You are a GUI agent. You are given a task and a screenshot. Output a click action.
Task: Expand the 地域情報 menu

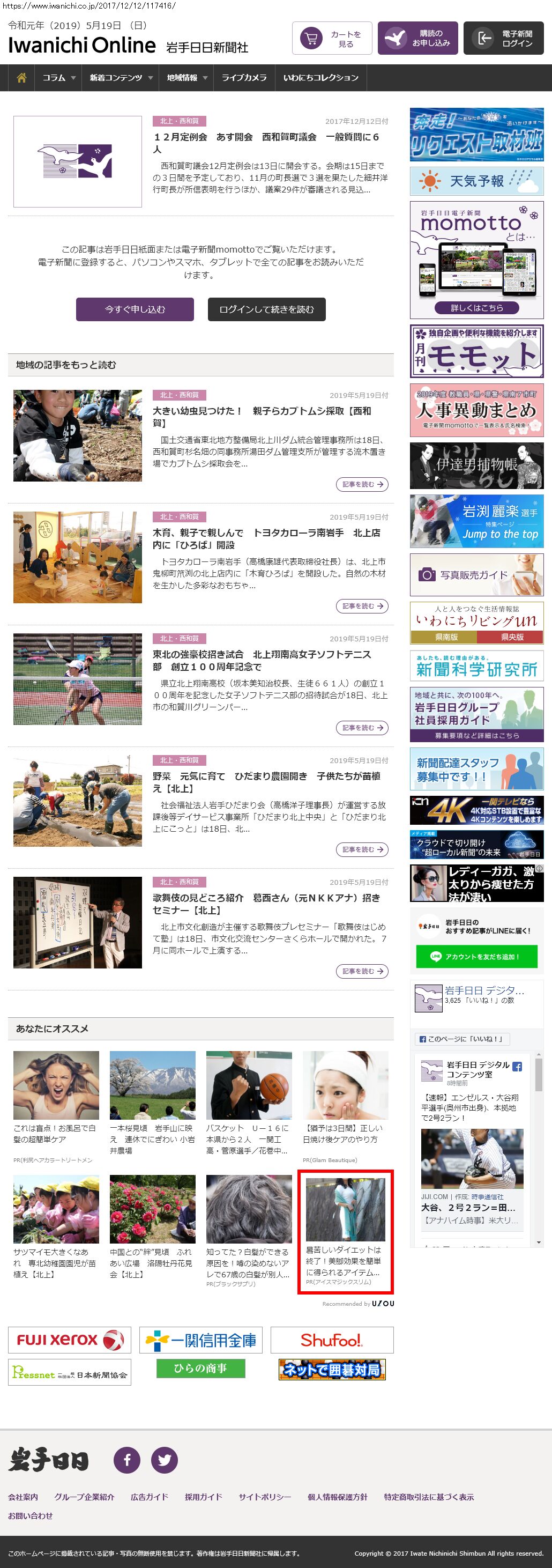click(x=187, y=78)
